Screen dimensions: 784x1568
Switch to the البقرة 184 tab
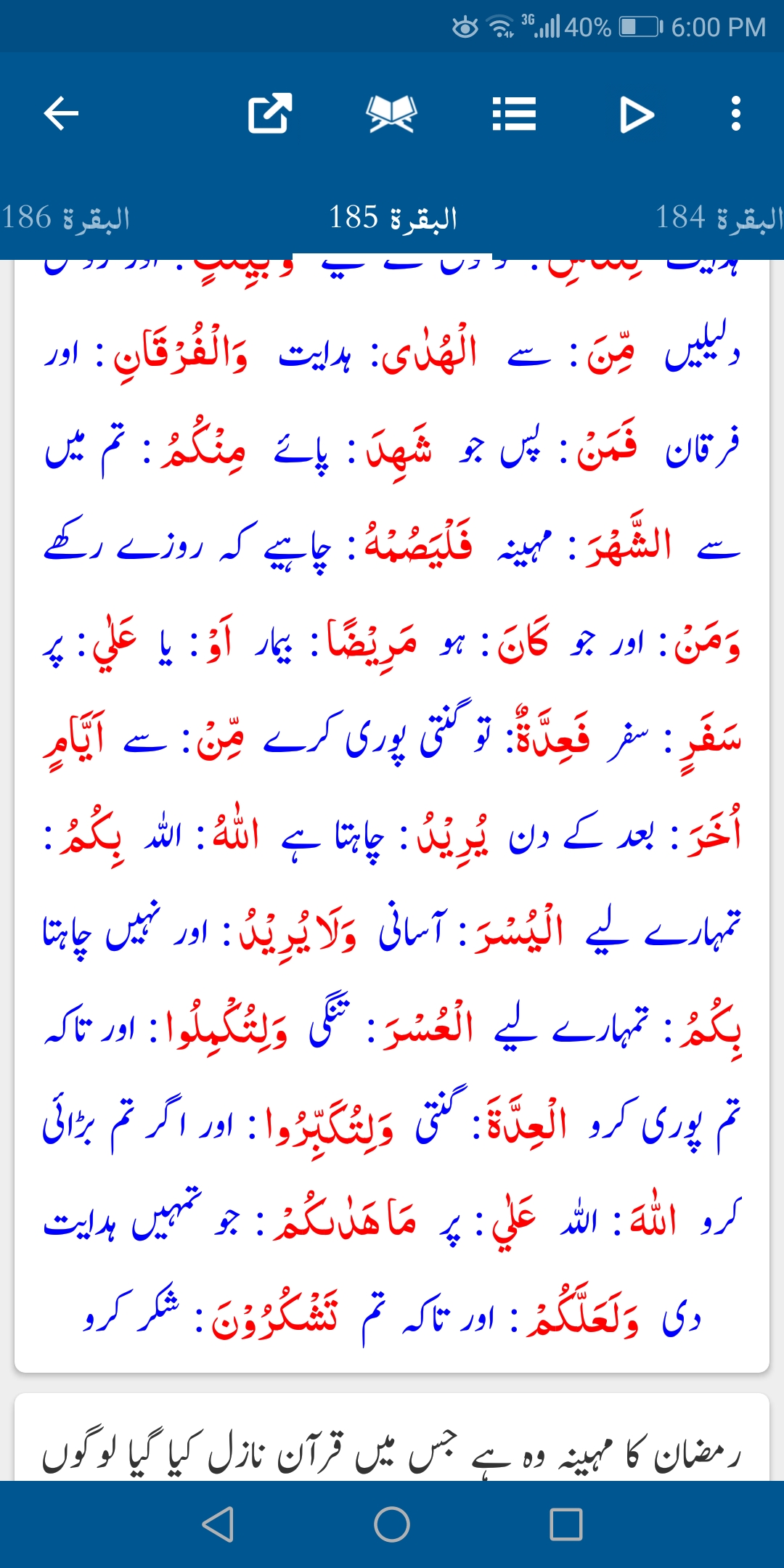pos(719,217)
